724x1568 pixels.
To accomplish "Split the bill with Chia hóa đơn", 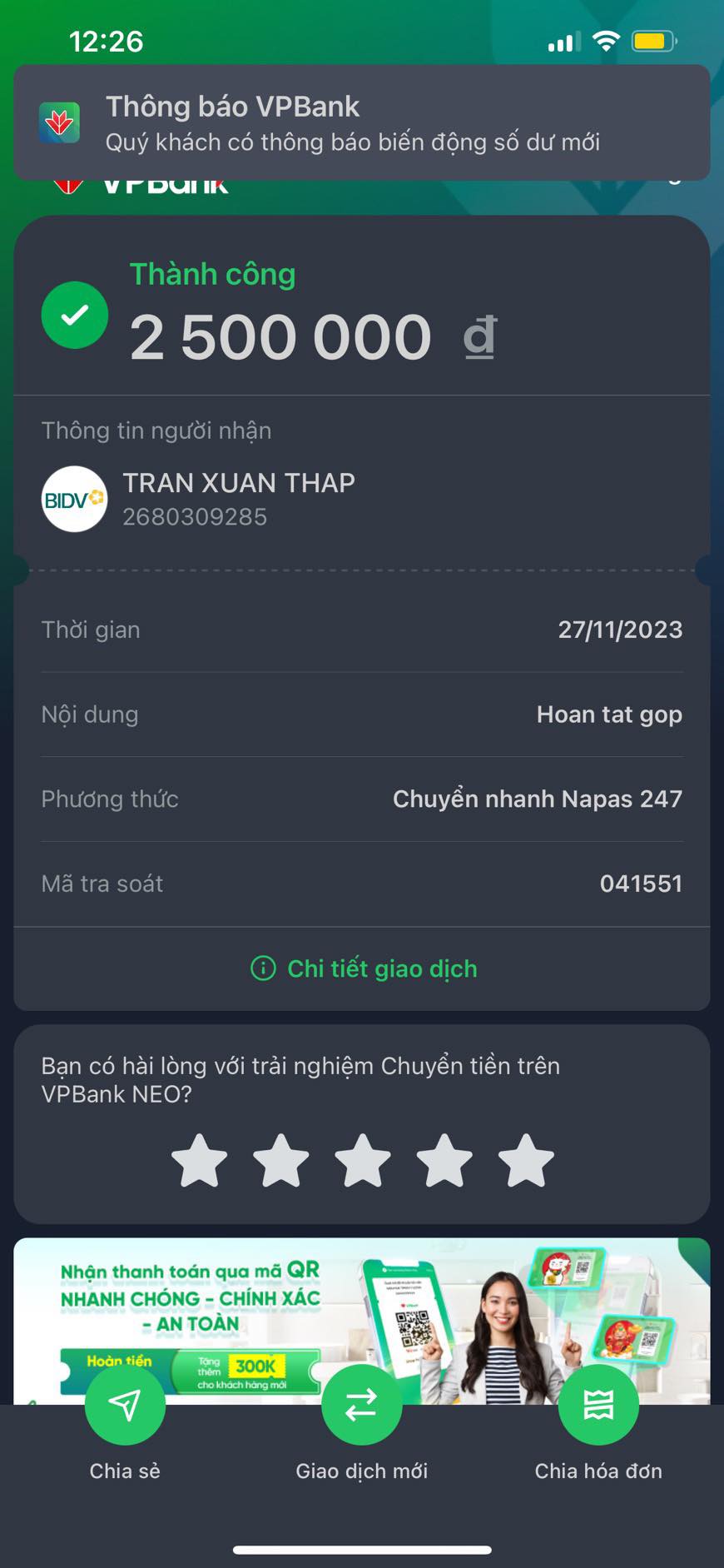I will click(x=598, y=1406).
